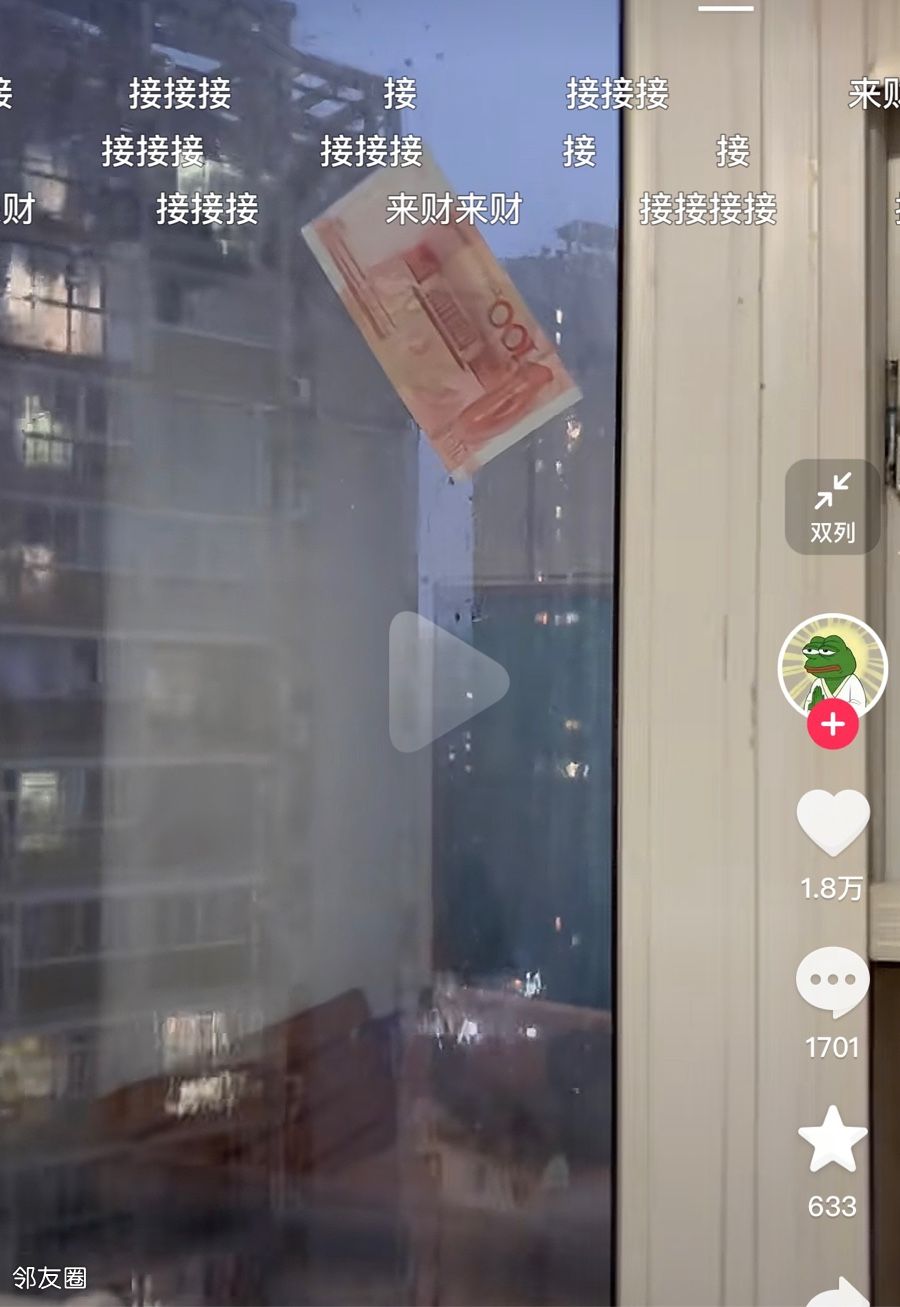Image resolution: width=900 pixels, height=1307 pixels.
Task: Like this video with the heart
Action: (832, 822)
